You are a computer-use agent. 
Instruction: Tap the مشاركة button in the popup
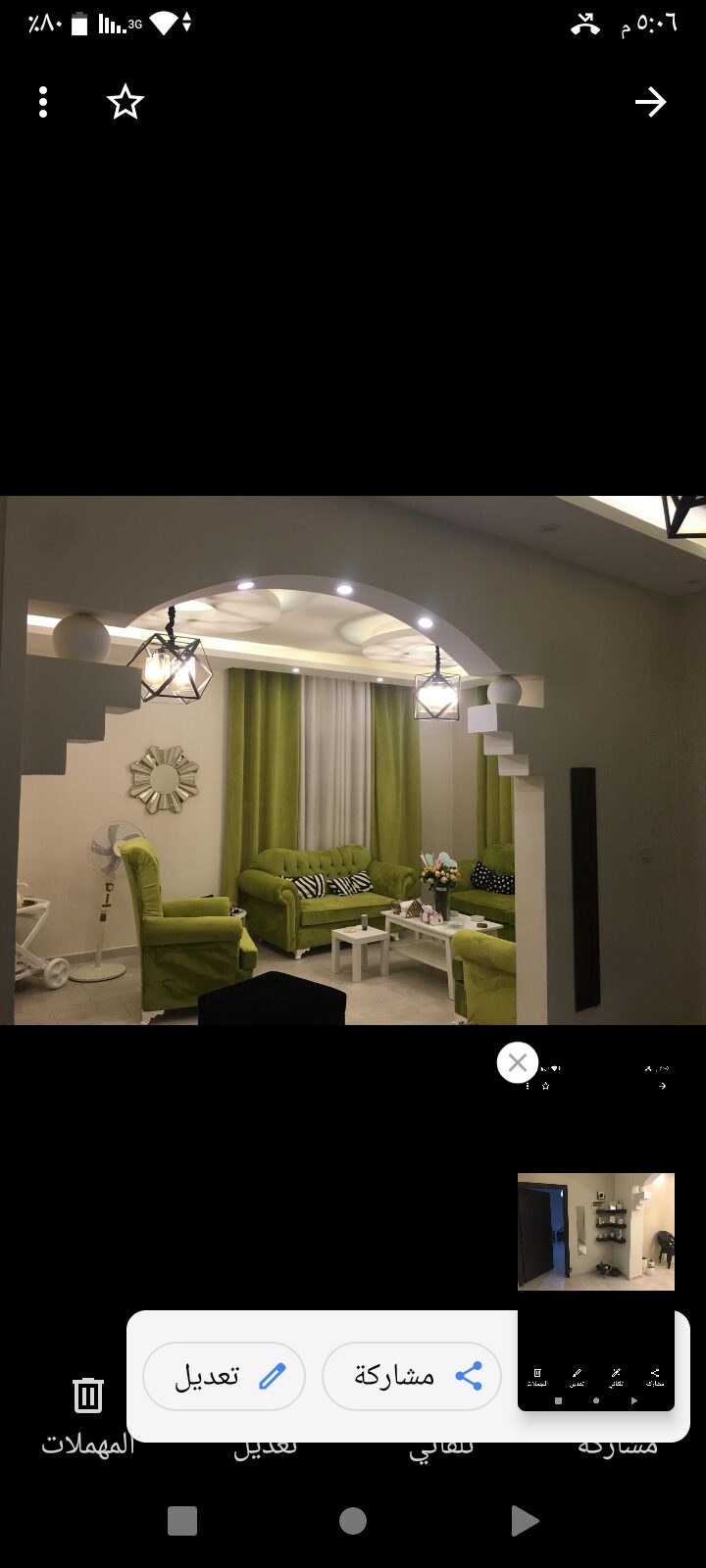coord(412,1376)
